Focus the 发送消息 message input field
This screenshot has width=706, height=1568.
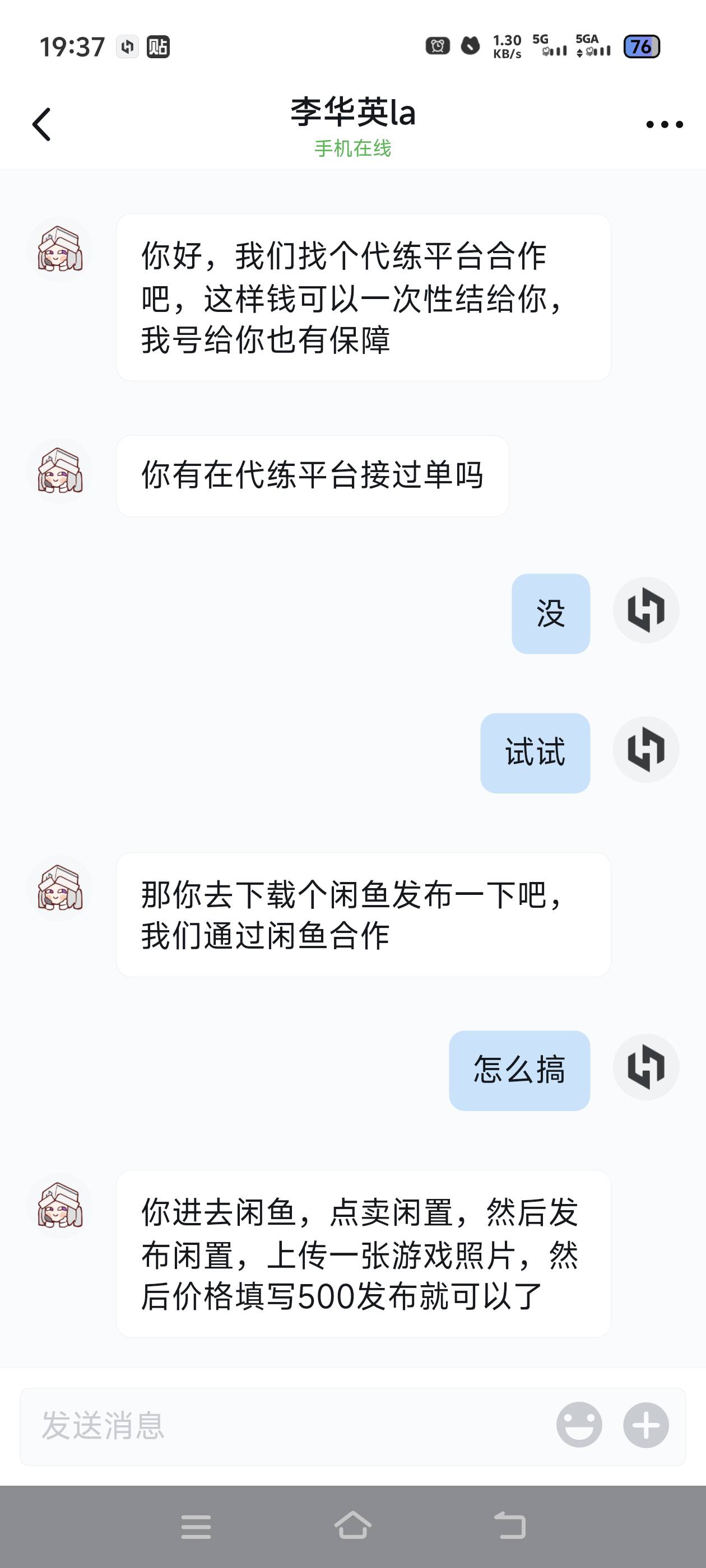pyautogui.click(x=286, y=1426)
